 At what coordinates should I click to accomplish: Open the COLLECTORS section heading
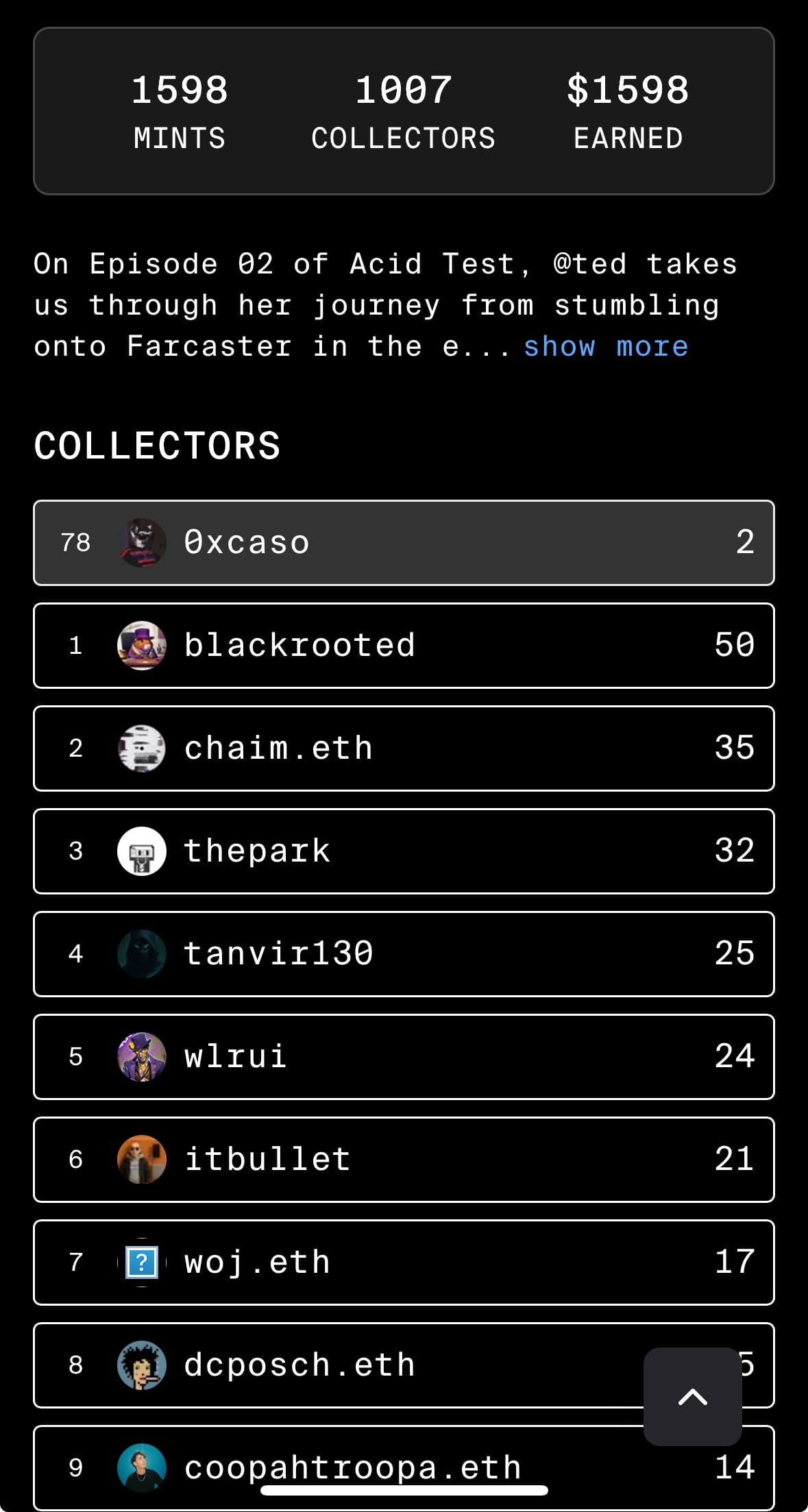[157, 445]
